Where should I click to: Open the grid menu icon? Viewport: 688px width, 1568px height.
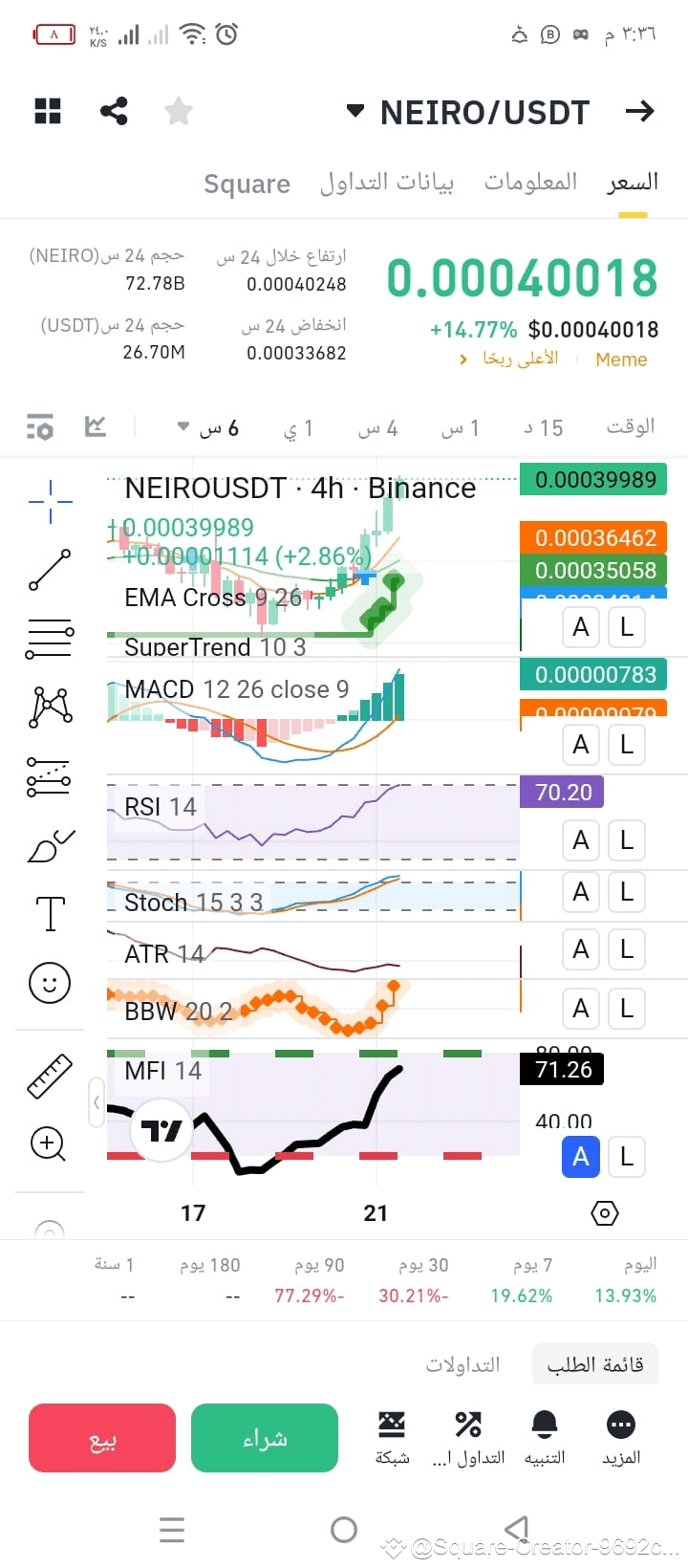[48, 112]
